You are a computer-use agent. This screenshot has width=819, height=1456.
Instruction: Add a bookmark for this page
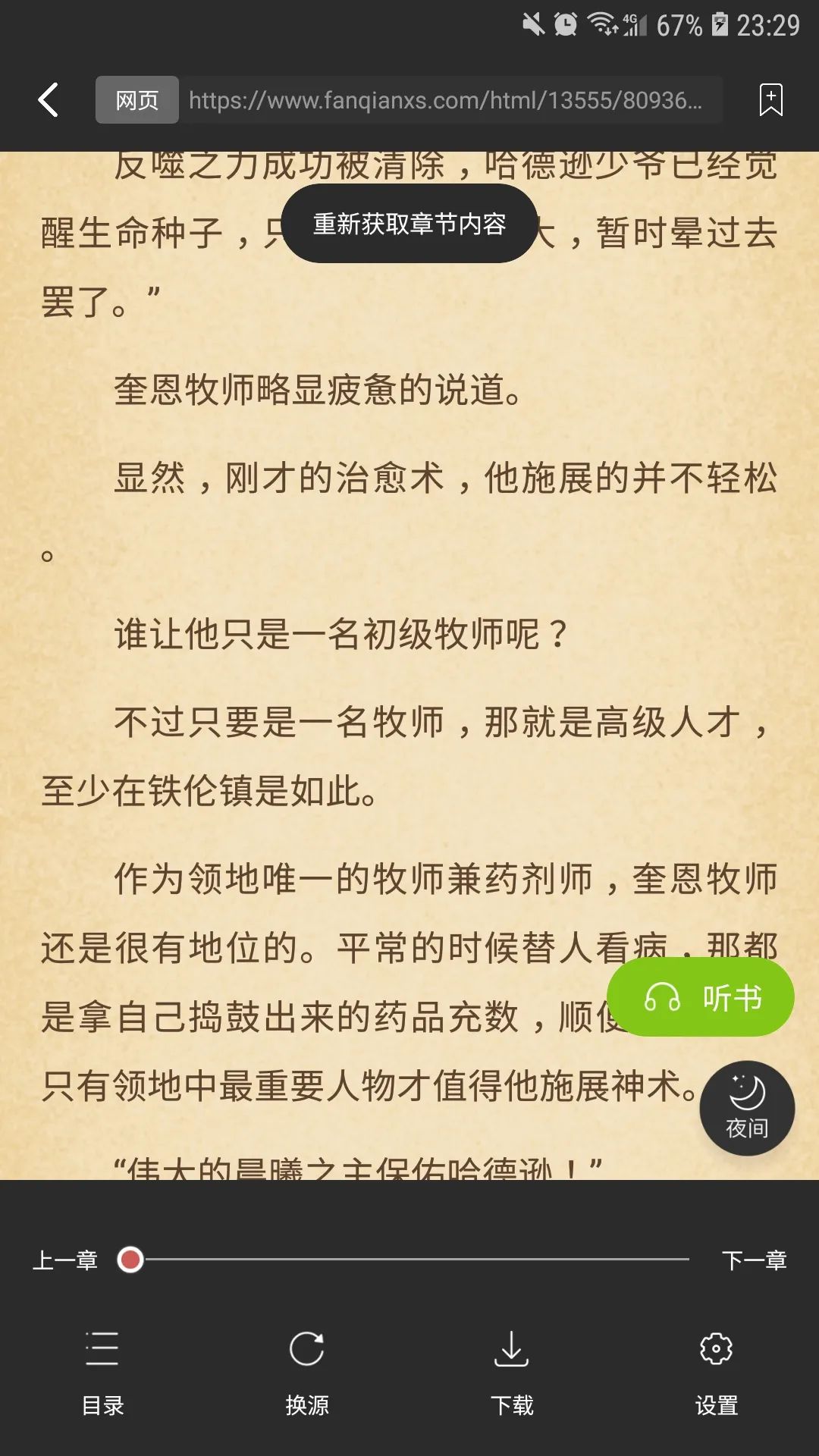coord(770,100)
